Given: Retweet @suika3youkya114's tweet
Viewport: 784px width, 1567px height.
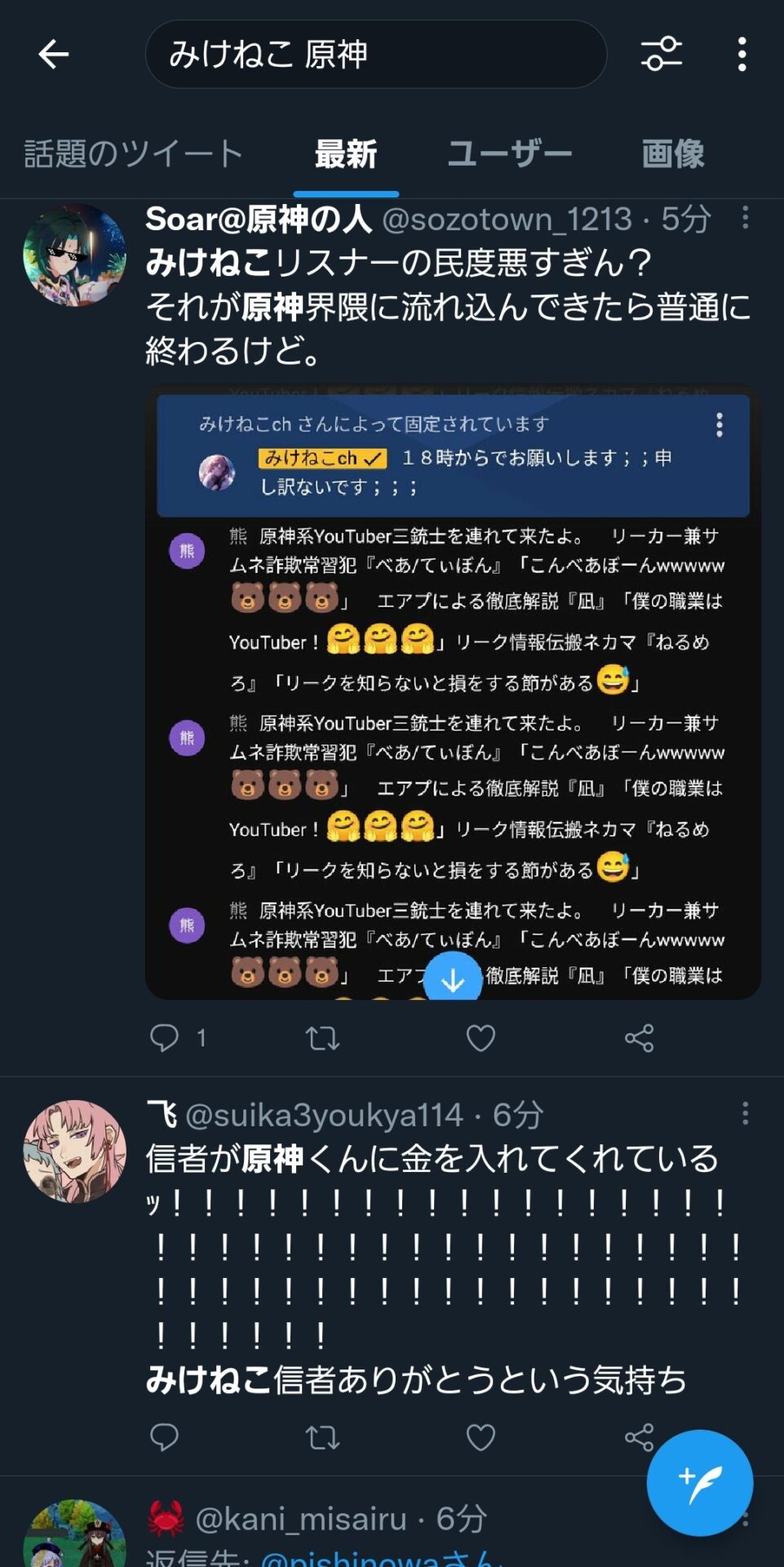Looking at the screenshot, I should (322, 1437).
